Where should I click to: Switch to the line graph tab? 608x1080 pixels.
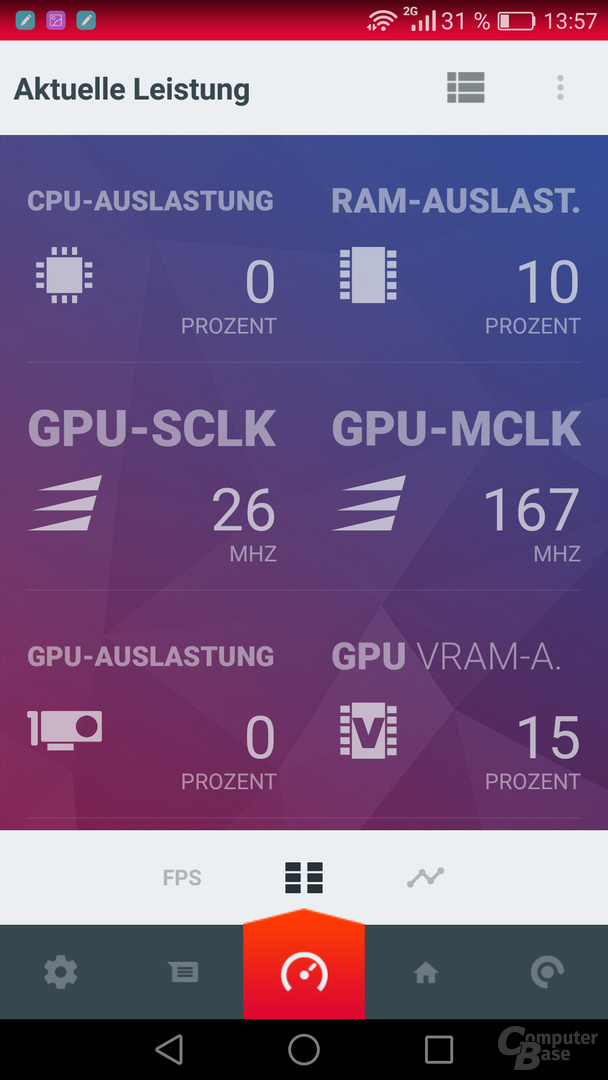point(425,878)
